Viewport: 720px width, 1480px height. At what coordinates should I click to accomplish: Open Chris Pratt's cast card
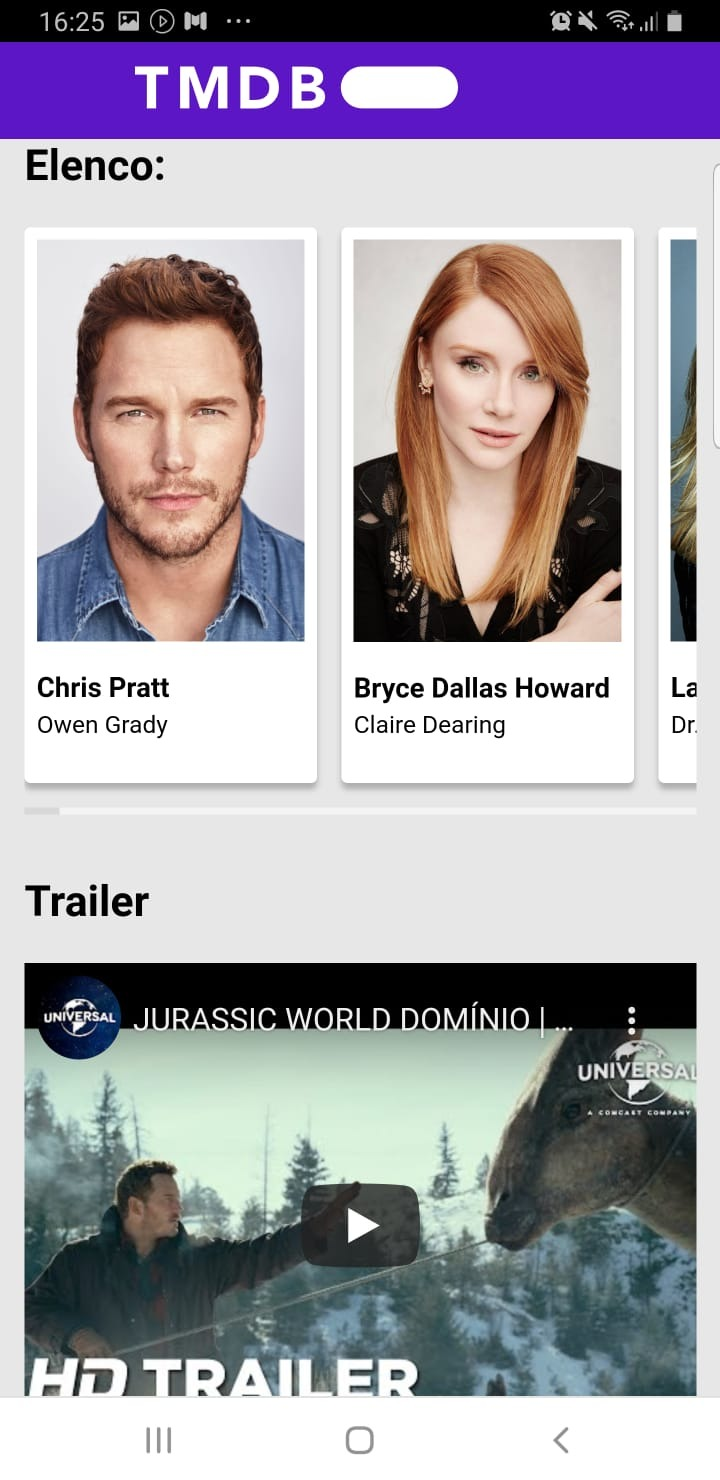point(170,505)
